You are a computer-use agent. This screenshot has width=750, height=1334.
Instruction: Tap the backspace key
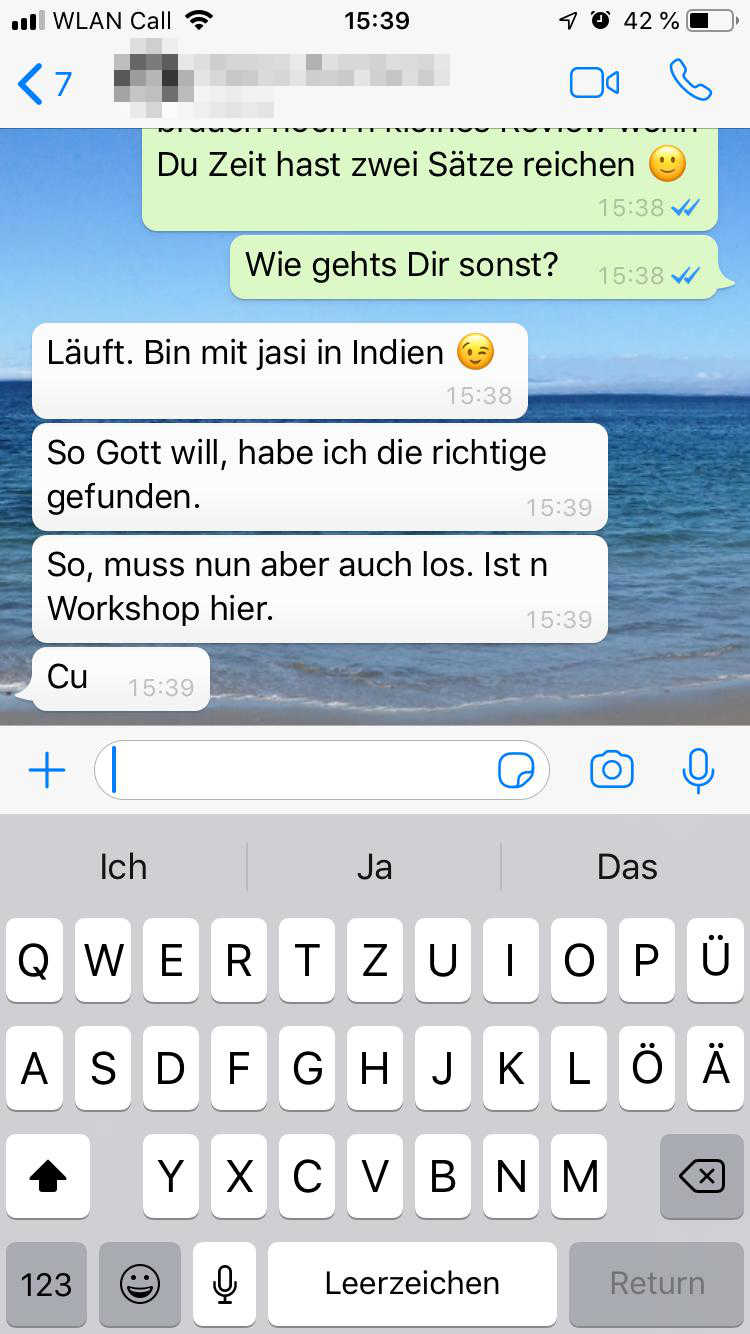(x=702, y=1177)
